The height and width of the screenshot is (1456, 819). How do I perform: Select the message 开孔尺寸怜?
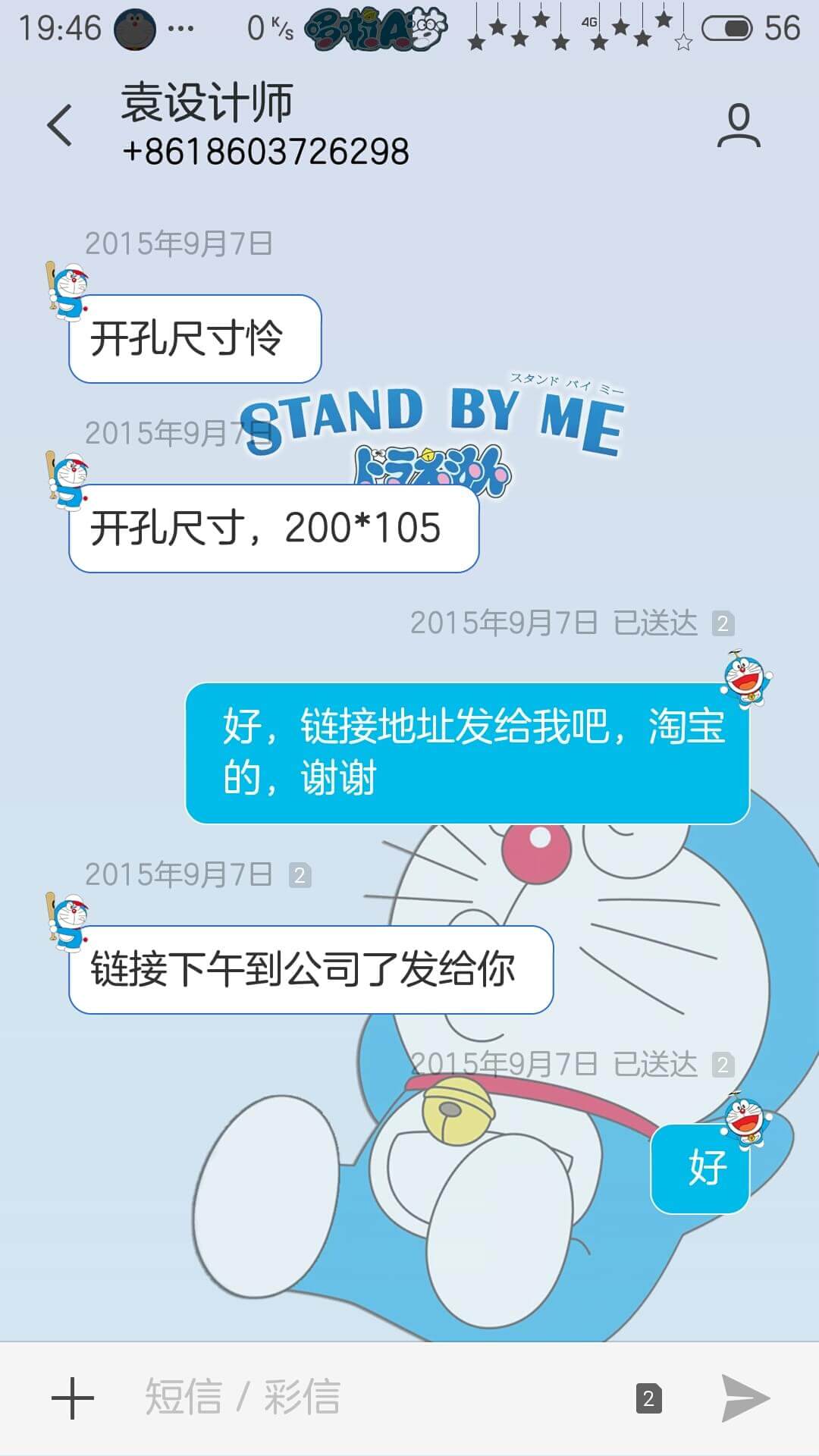(195, 339)
